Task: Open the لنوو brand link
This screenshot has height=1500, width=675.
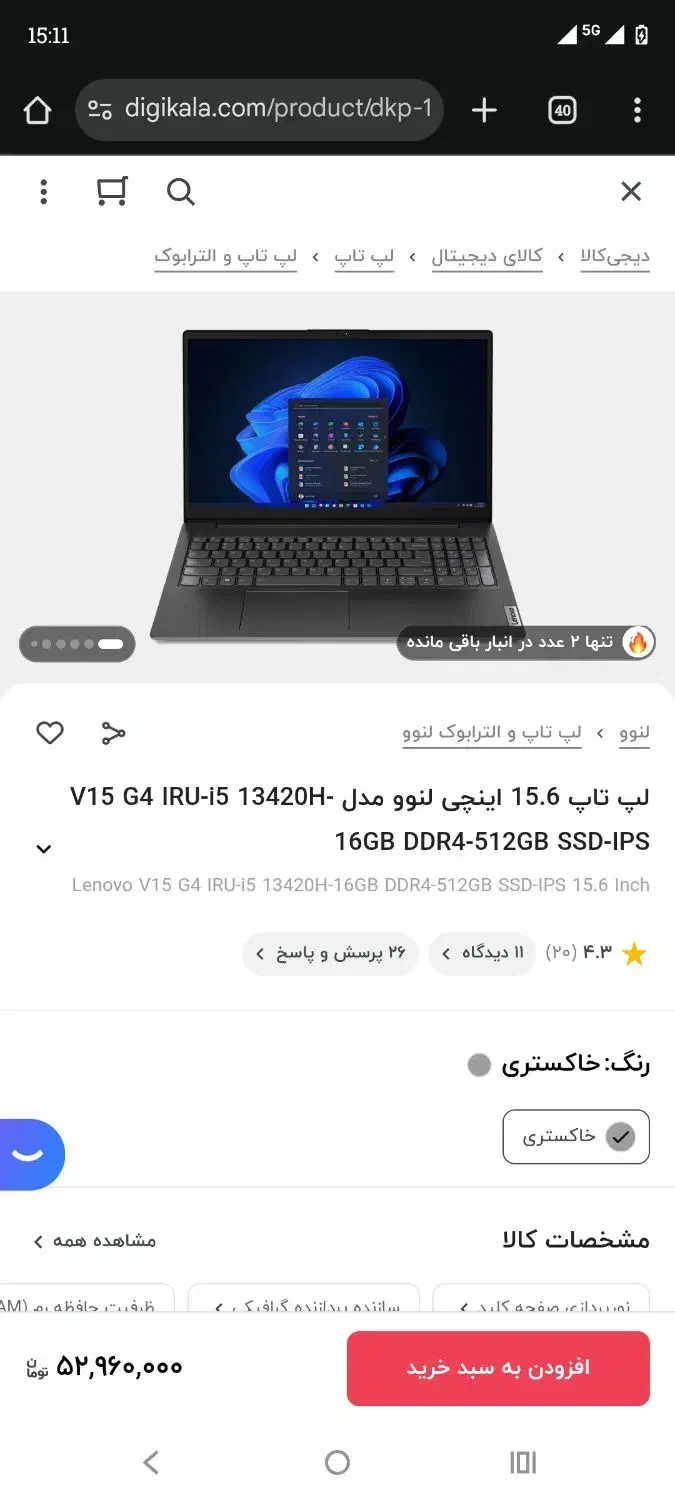Action: coord(634,733)
